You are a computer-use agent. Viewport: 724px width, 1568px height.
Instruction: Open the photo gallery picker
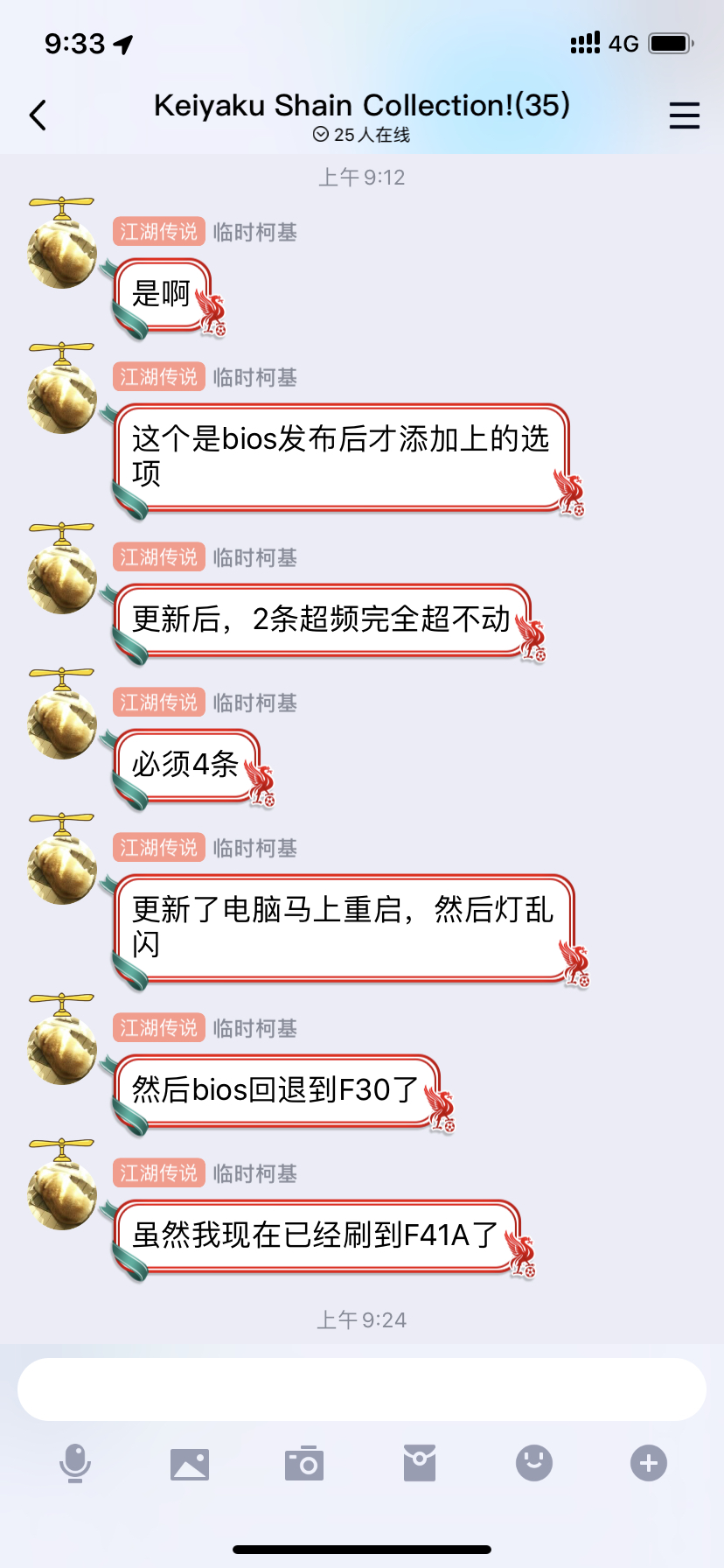190,1463
